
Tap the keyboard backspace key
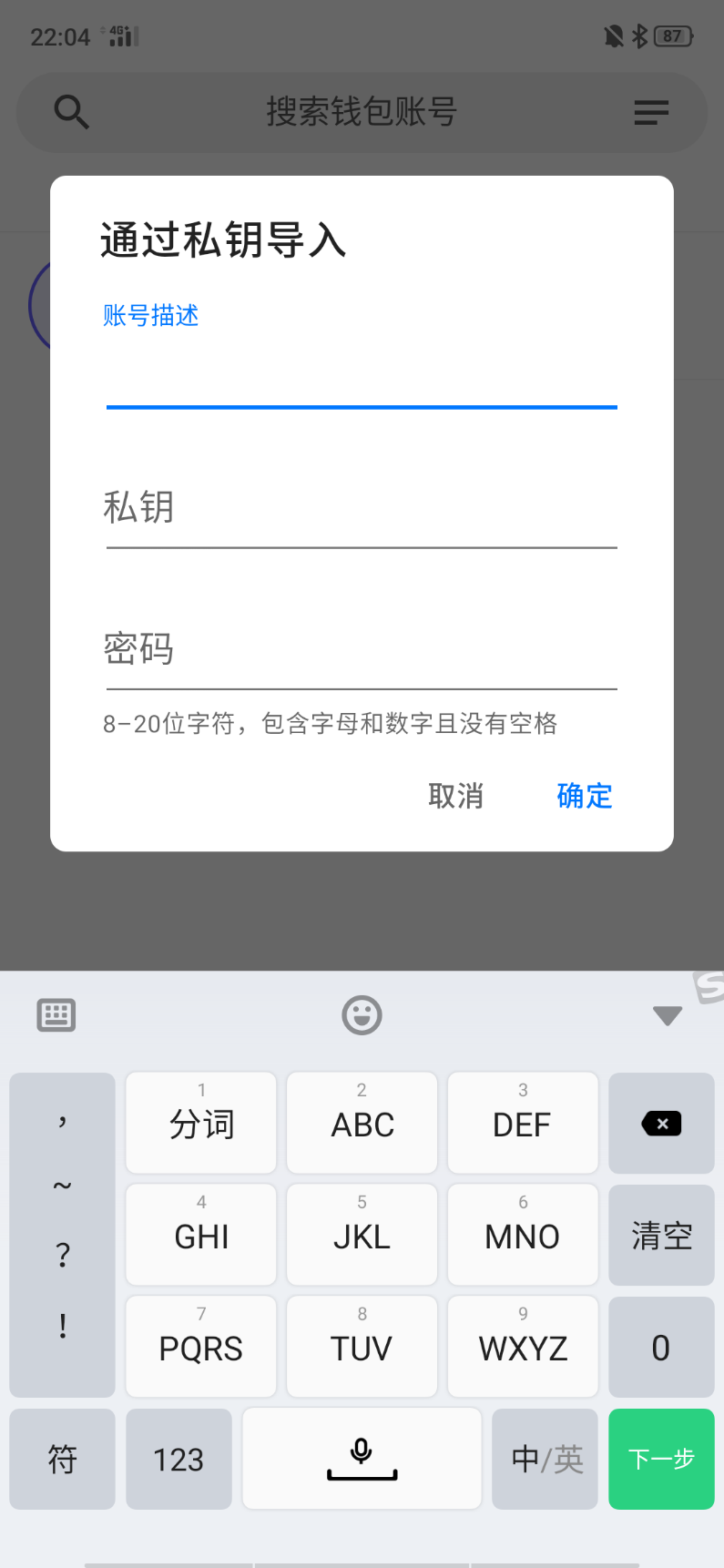coord(661,1124)
